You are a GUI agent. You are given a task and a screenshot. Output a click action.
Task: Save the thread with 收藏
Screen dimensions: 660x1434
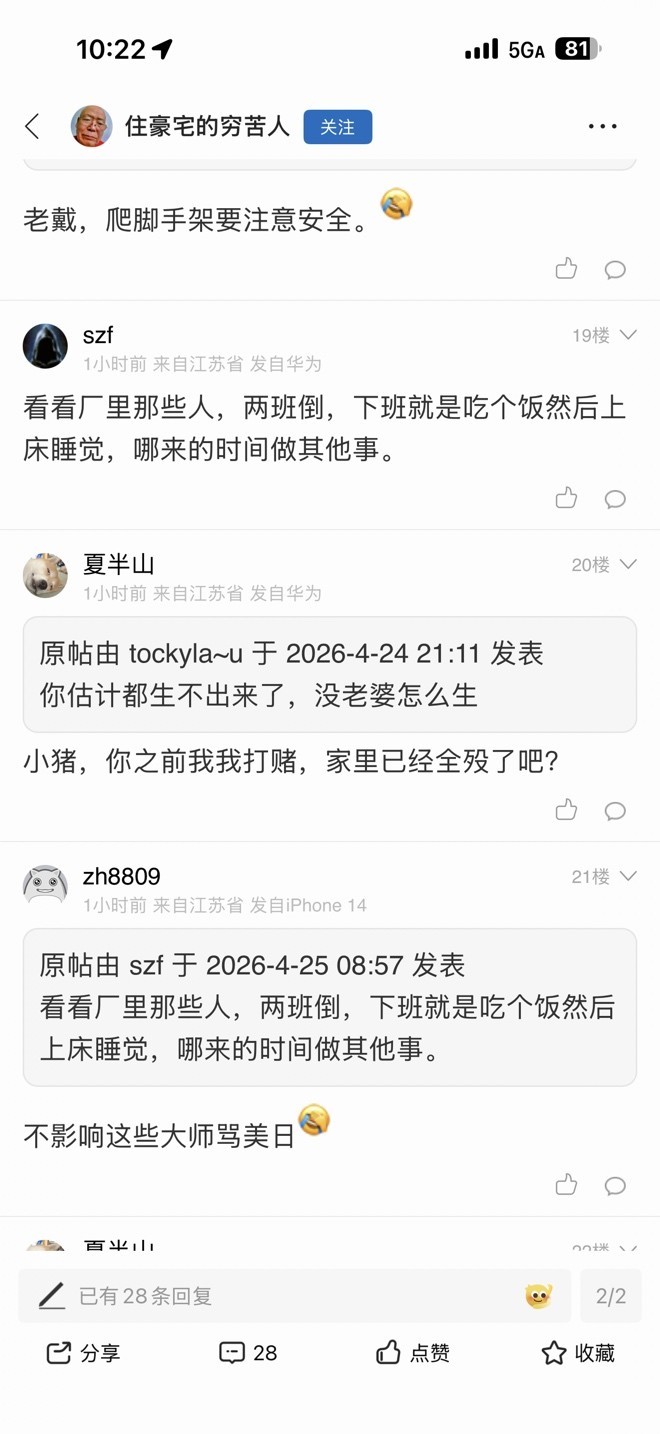tap(578, 1353)
